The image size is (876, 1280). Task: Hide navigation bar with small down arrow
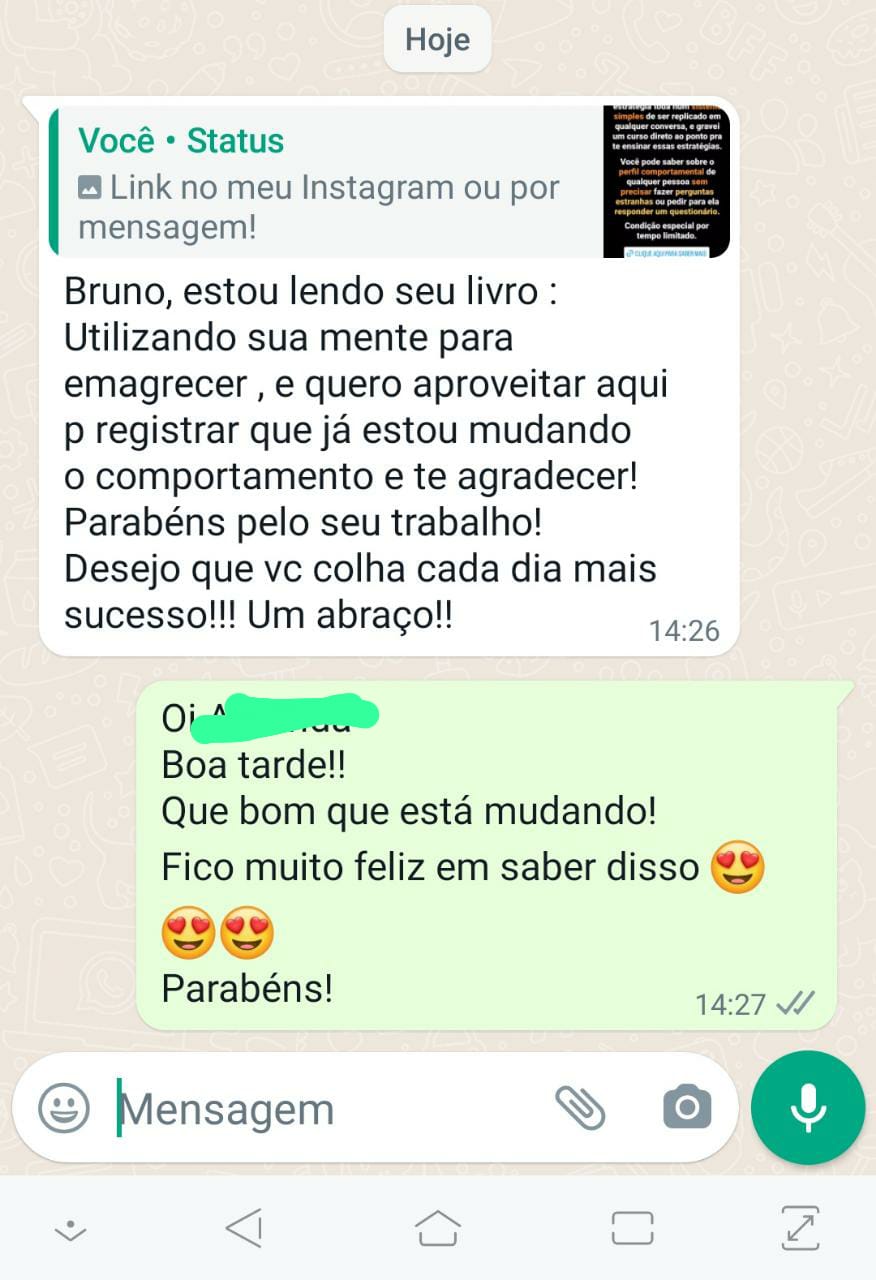coord(69,1231)
